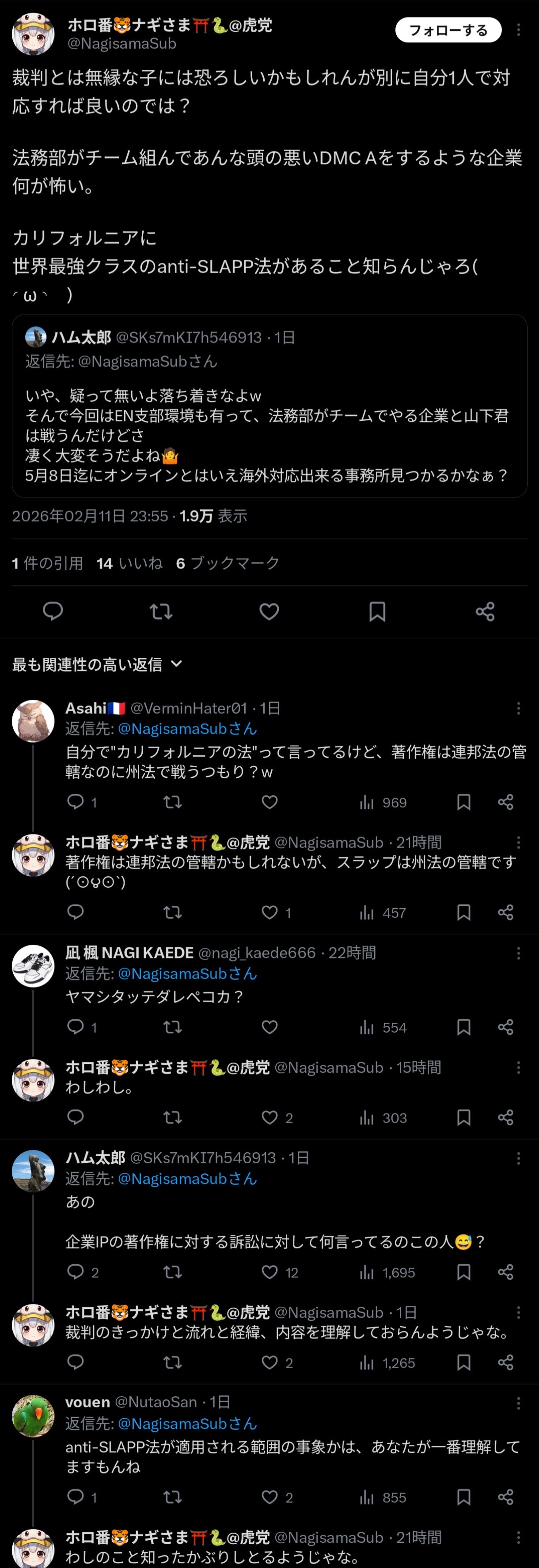Like ハム太郎's reply about 企業IP

[269, 1272]
